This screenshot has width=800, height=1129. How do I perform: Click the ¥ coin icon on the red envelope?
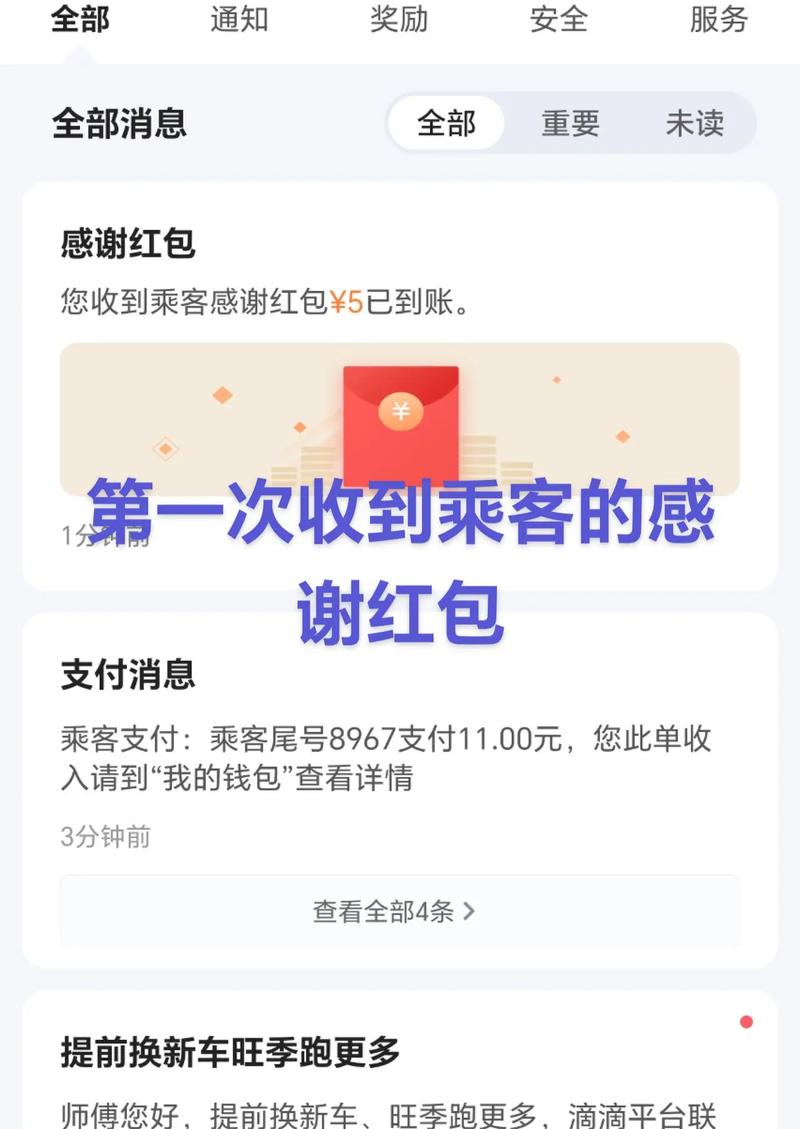[x=400, y=409]
